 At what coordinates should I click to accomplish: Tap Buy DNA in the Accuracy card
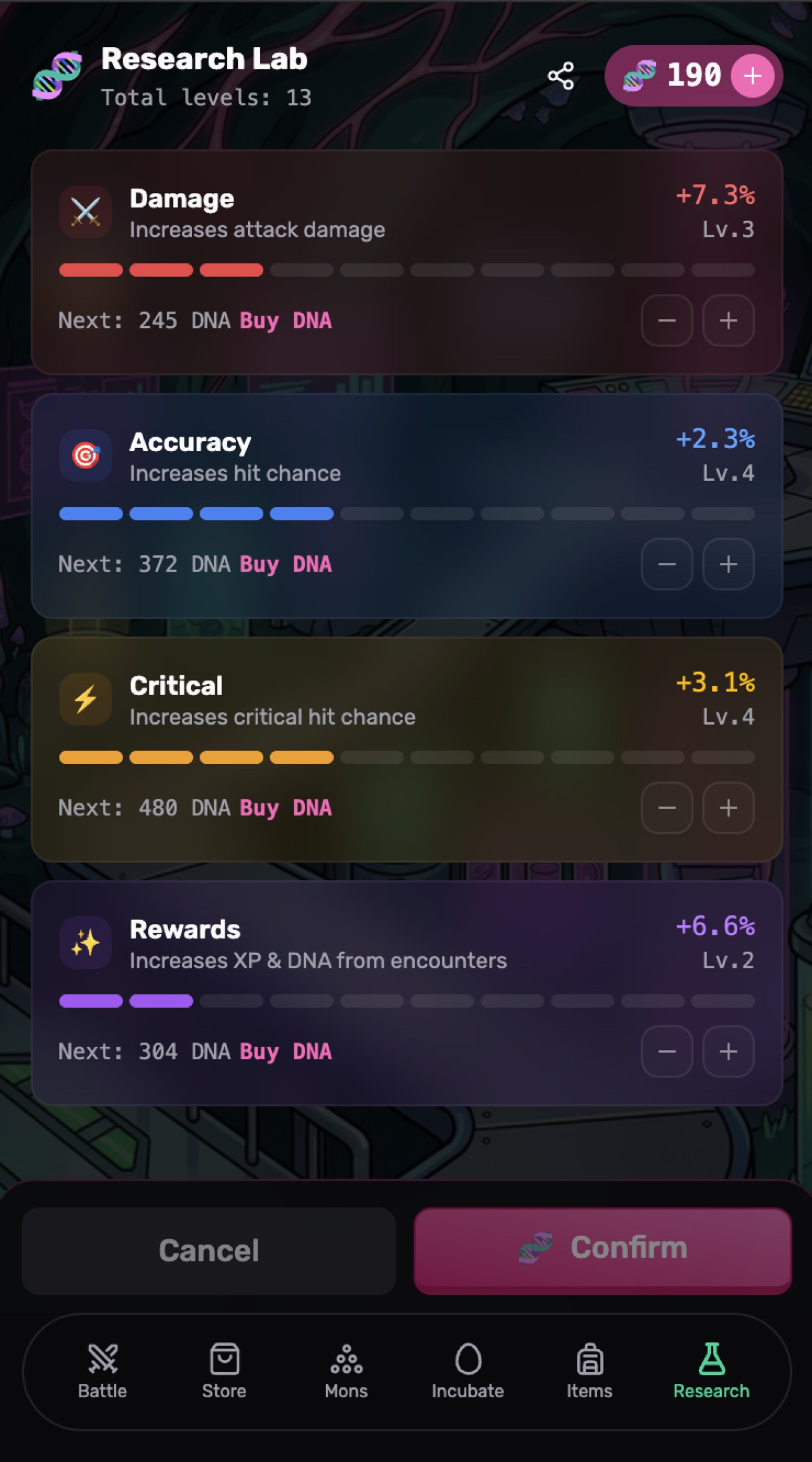(x=285, y=564)
